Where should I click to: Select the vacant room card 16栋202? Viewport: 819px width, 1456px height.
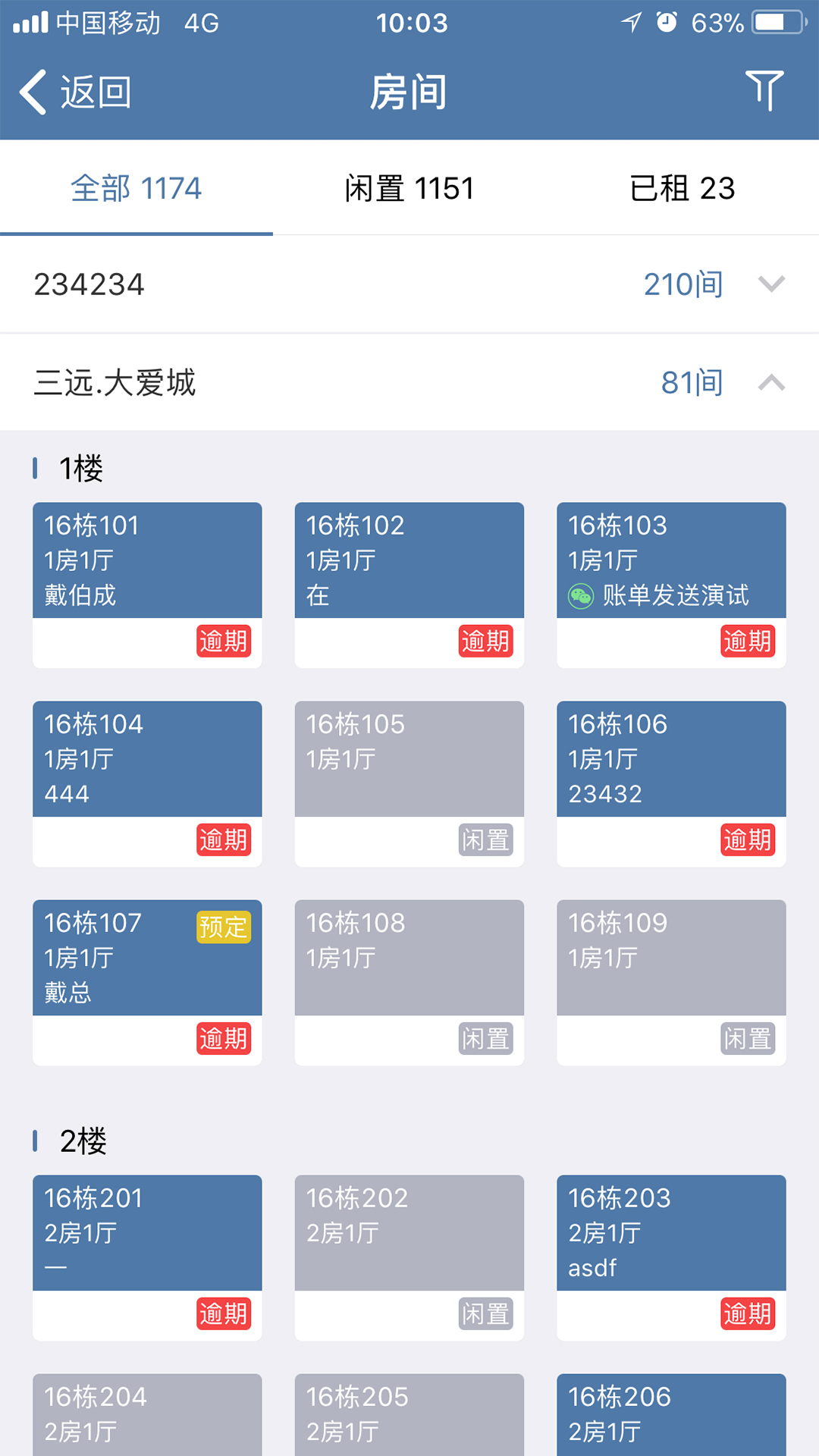[x=409, y=1232]
